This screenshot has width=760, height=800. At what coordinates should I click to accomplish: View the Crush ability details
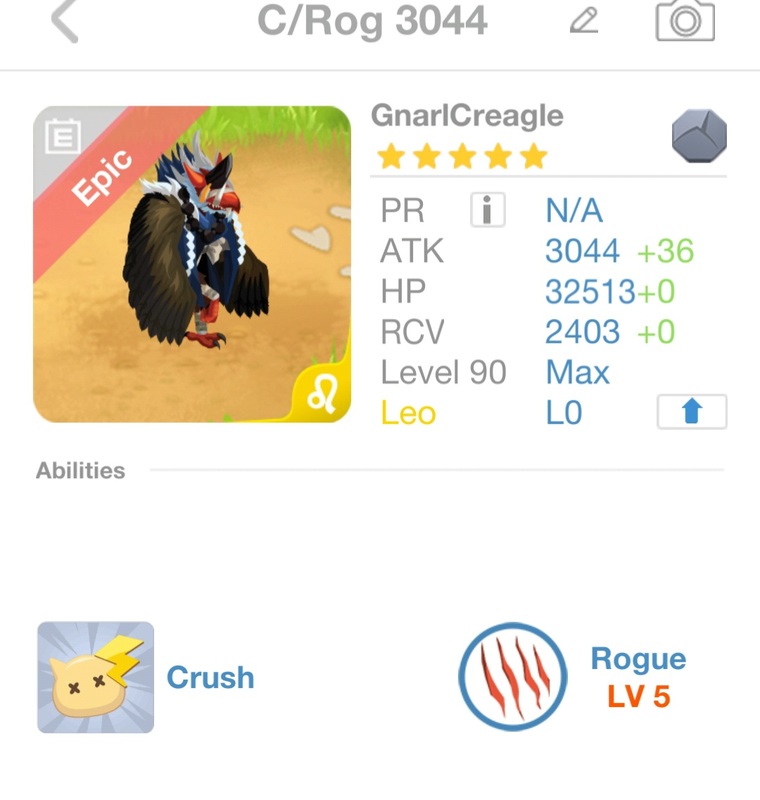click(x=96, y=677)
